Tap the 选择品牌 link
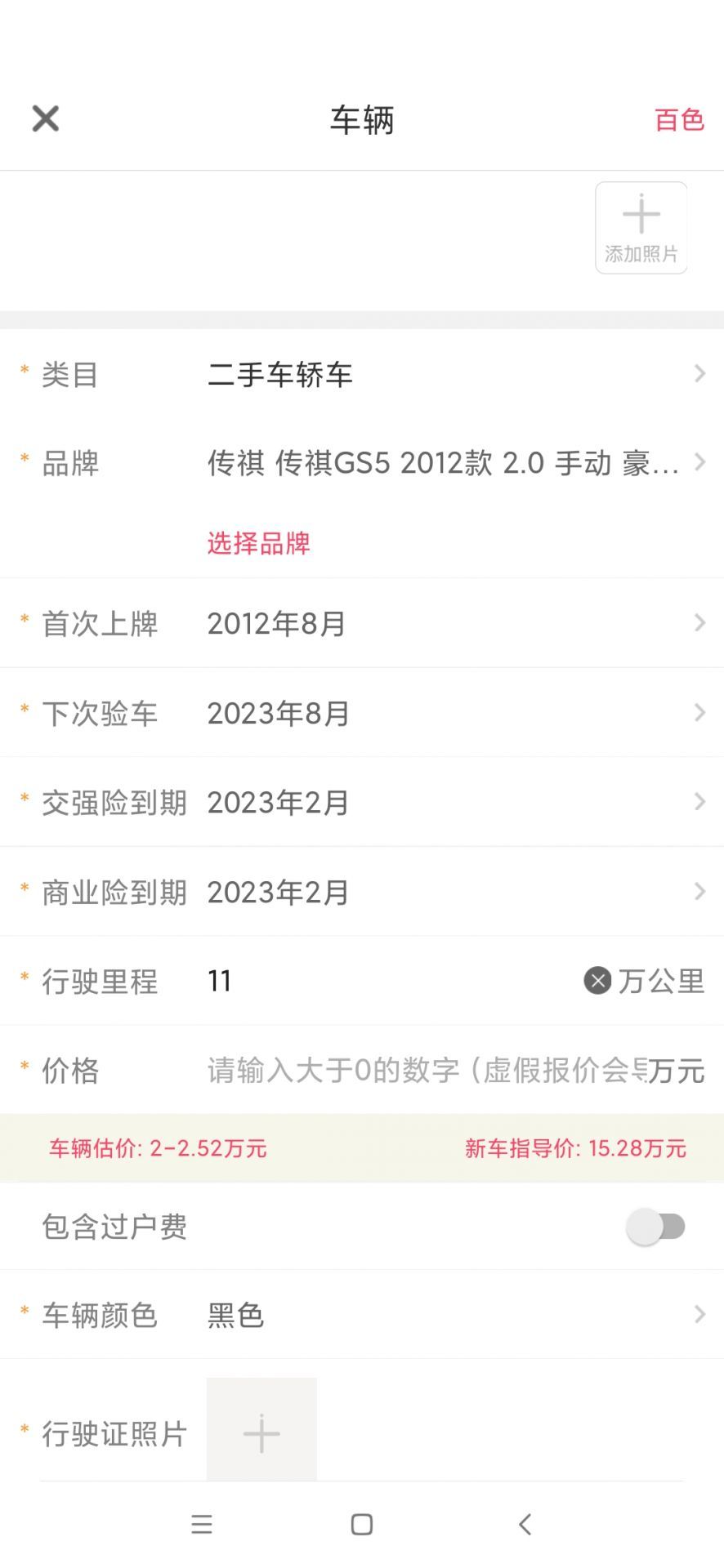724x1568 pixels. click(258, 543)
